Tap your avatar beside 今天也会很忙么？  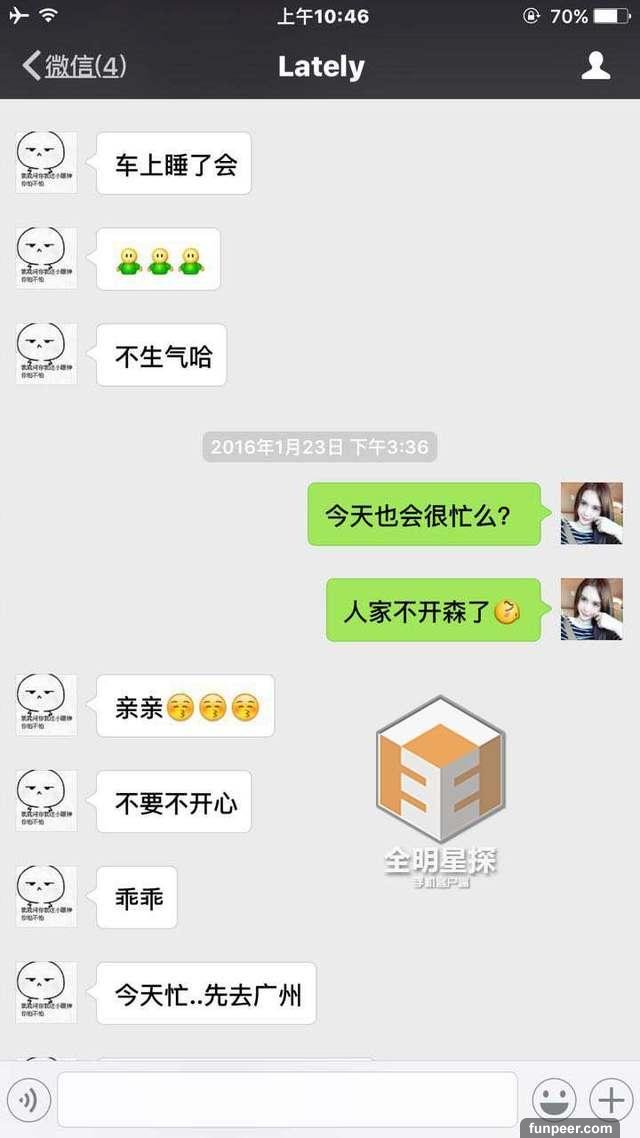(591, 514)
